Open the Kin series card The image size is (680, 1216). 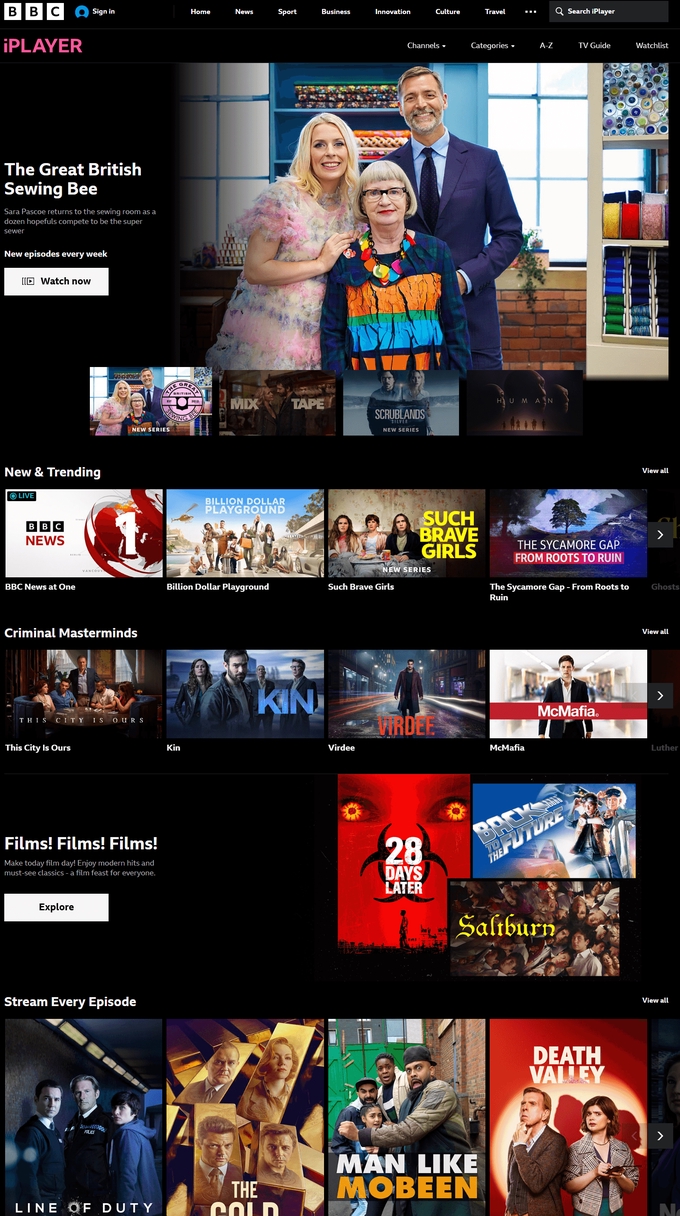(245, 694)
